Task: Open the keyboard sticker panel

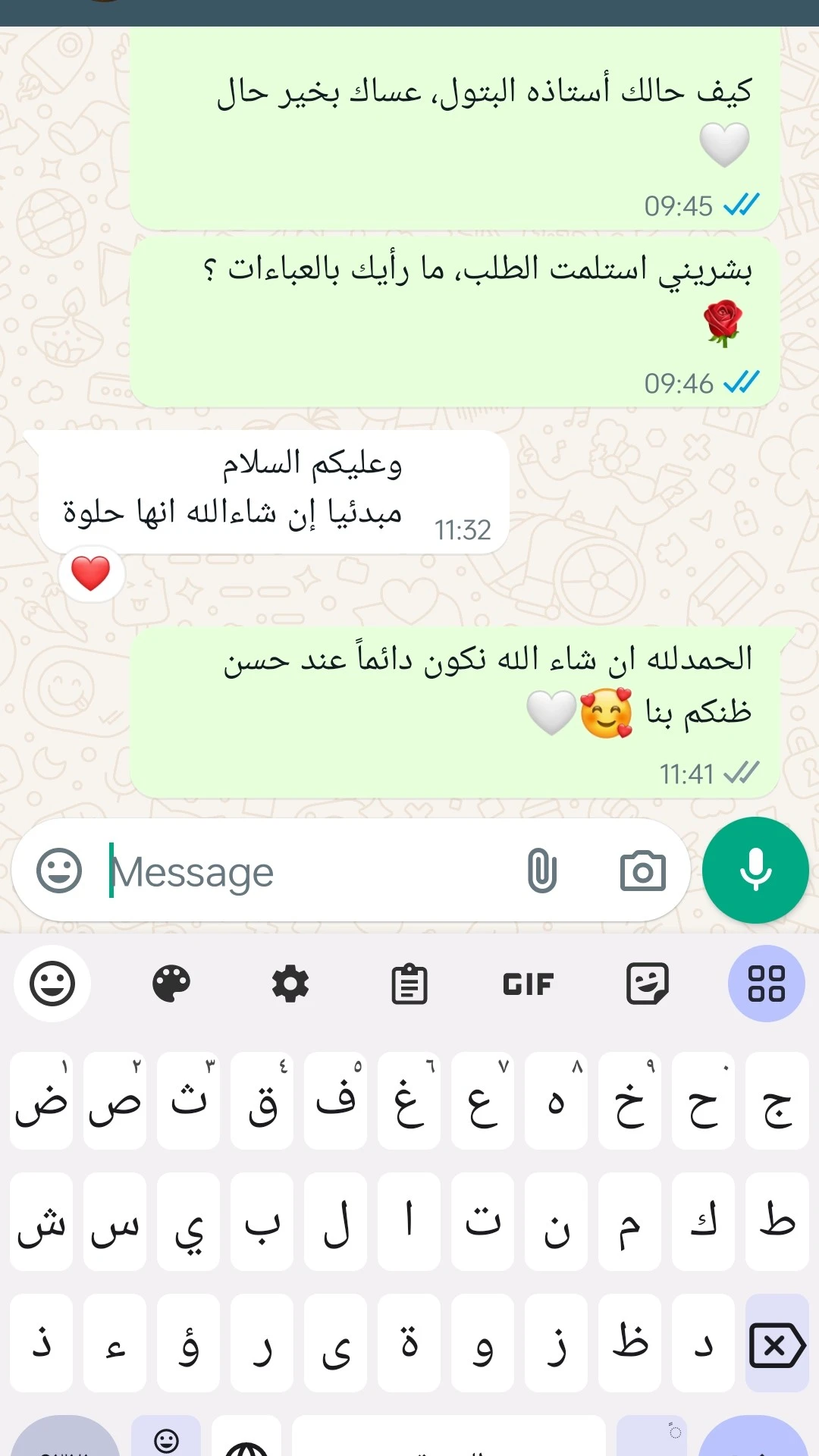Action: (x=648, y=984)
